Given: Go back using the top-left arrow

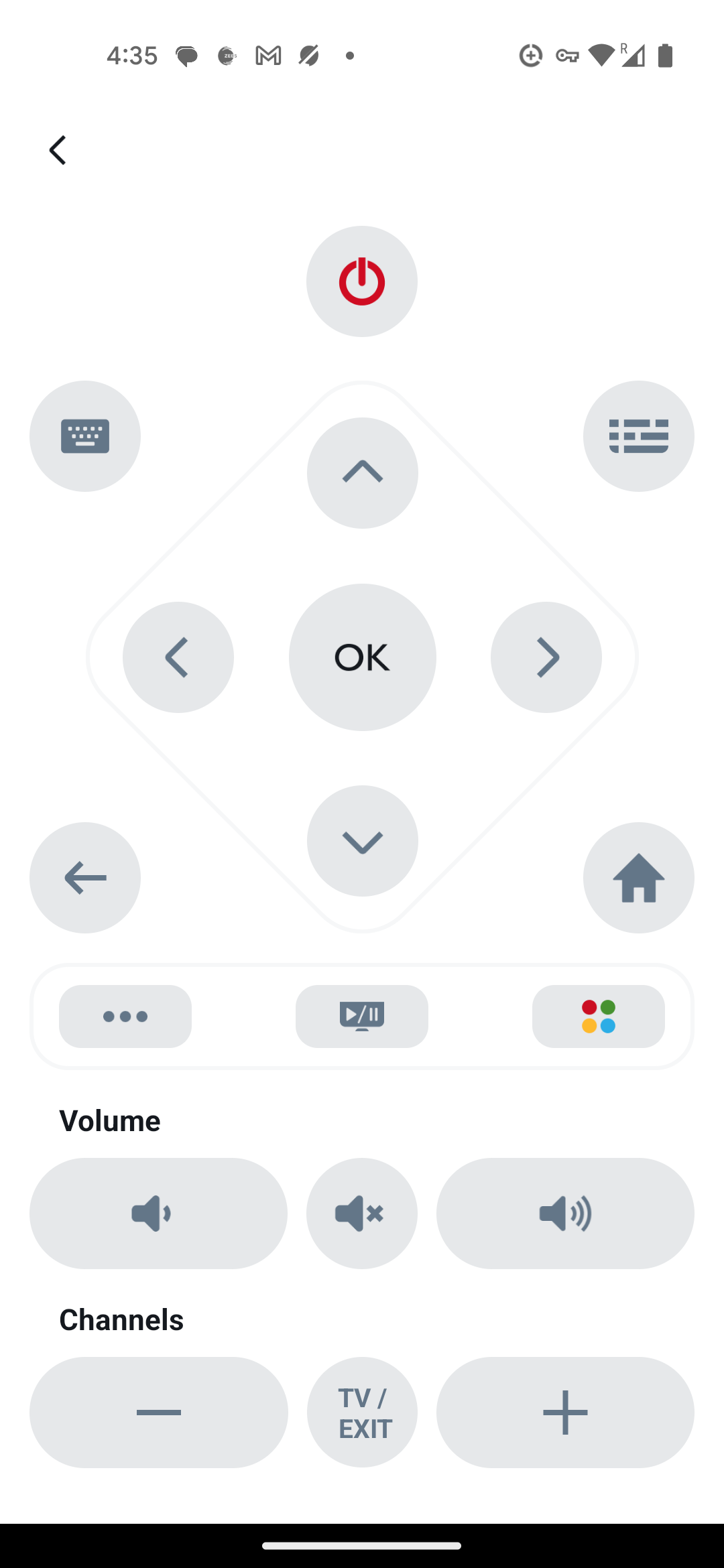Looking at the screenshot, I should pos(58,150).
